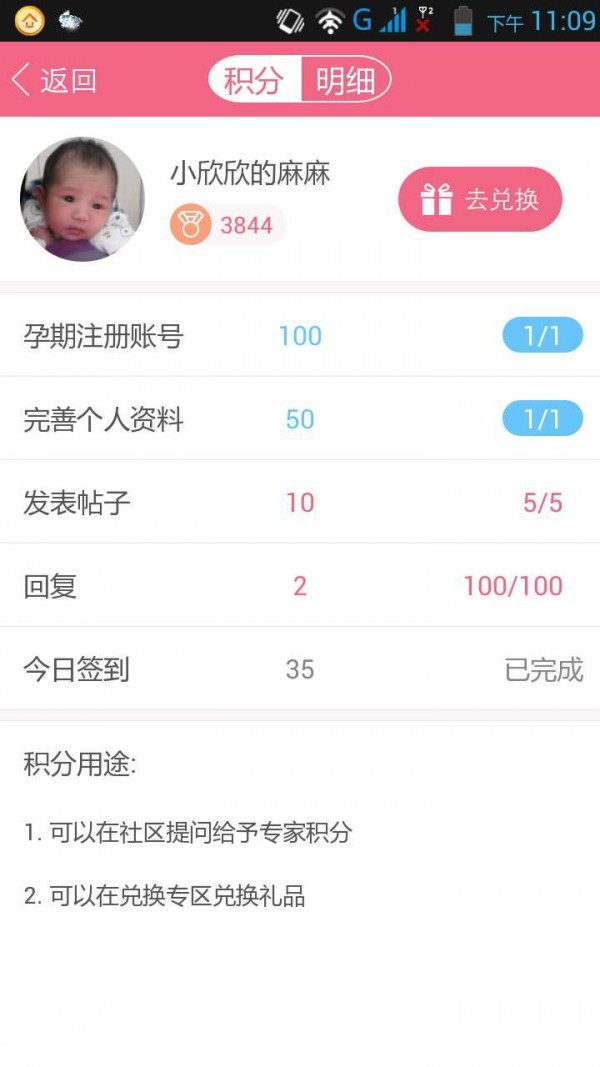Open the baby profile avatar
This screenshot has height=1067, width=600.
82,199
